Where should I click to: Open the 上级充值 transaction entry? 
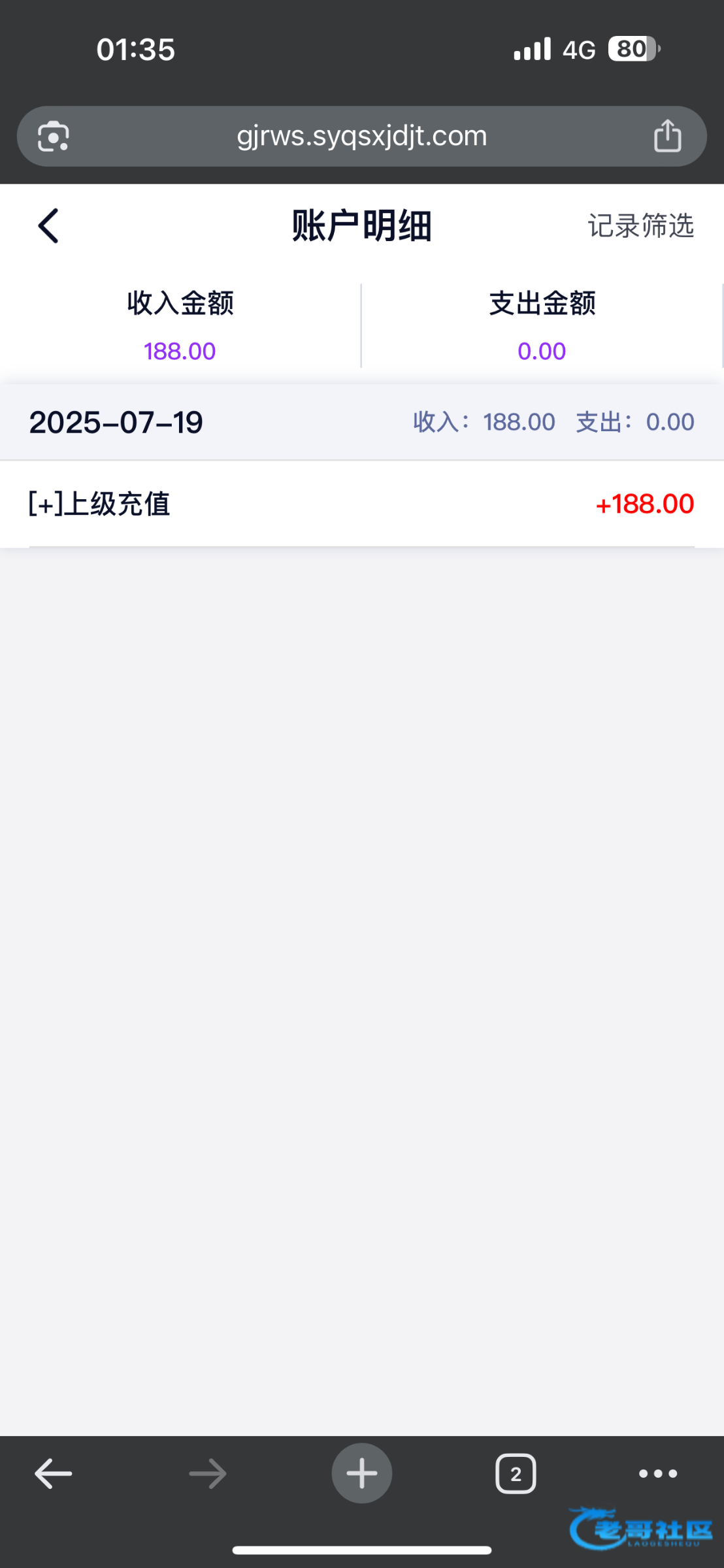click(x=361, y=504)
